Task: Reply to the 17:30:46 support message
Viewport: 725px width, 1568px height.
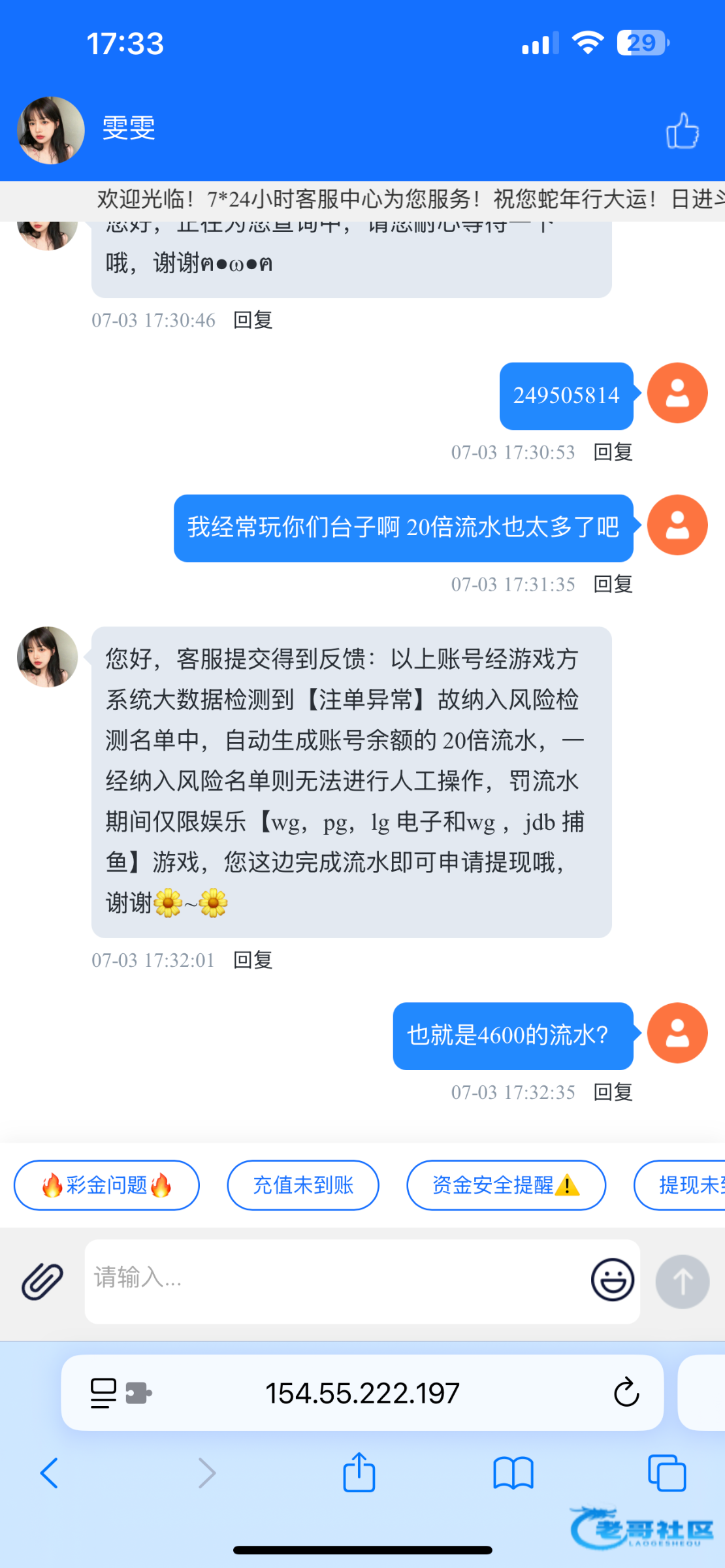Action: 253,319
